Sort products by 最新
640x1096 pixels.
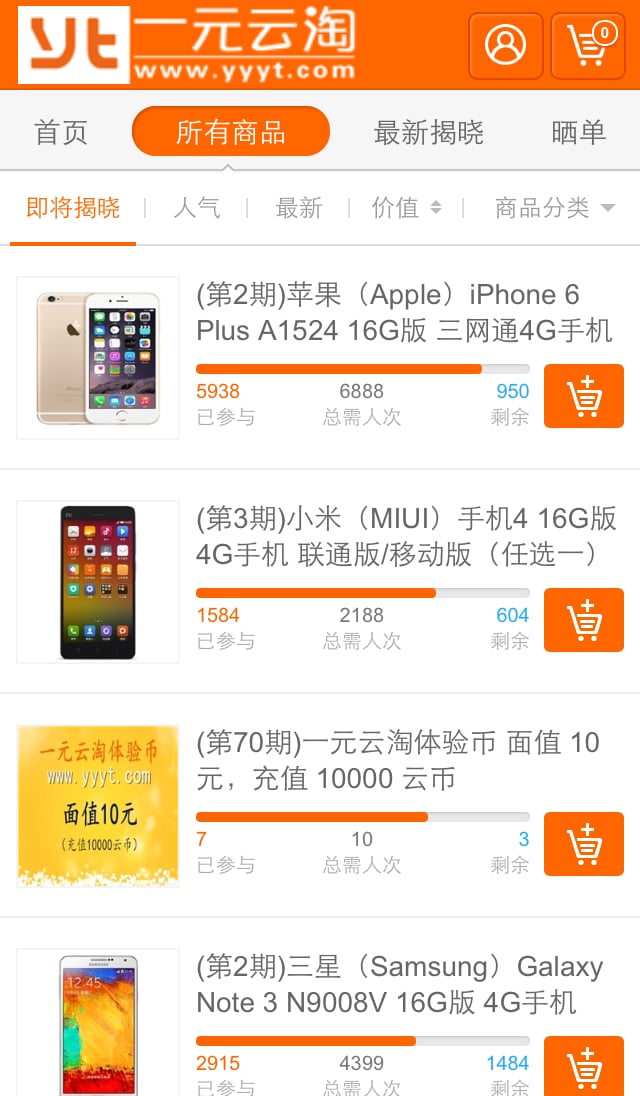point(299,208)
